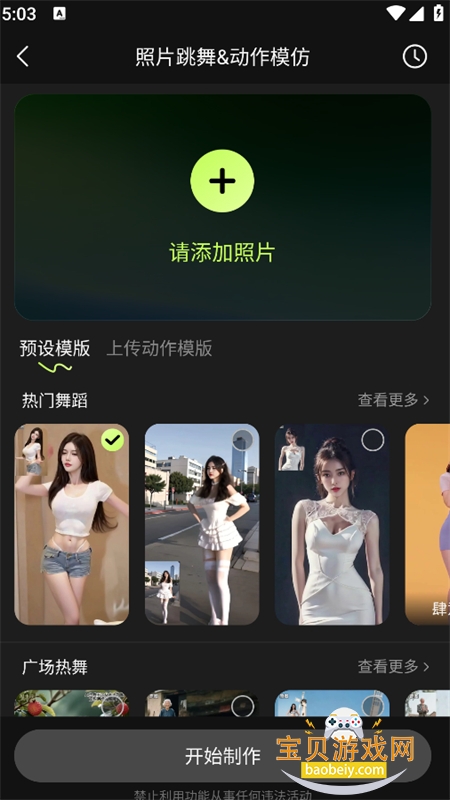Switch to the 上传动作模版 tab

point(159,348)
